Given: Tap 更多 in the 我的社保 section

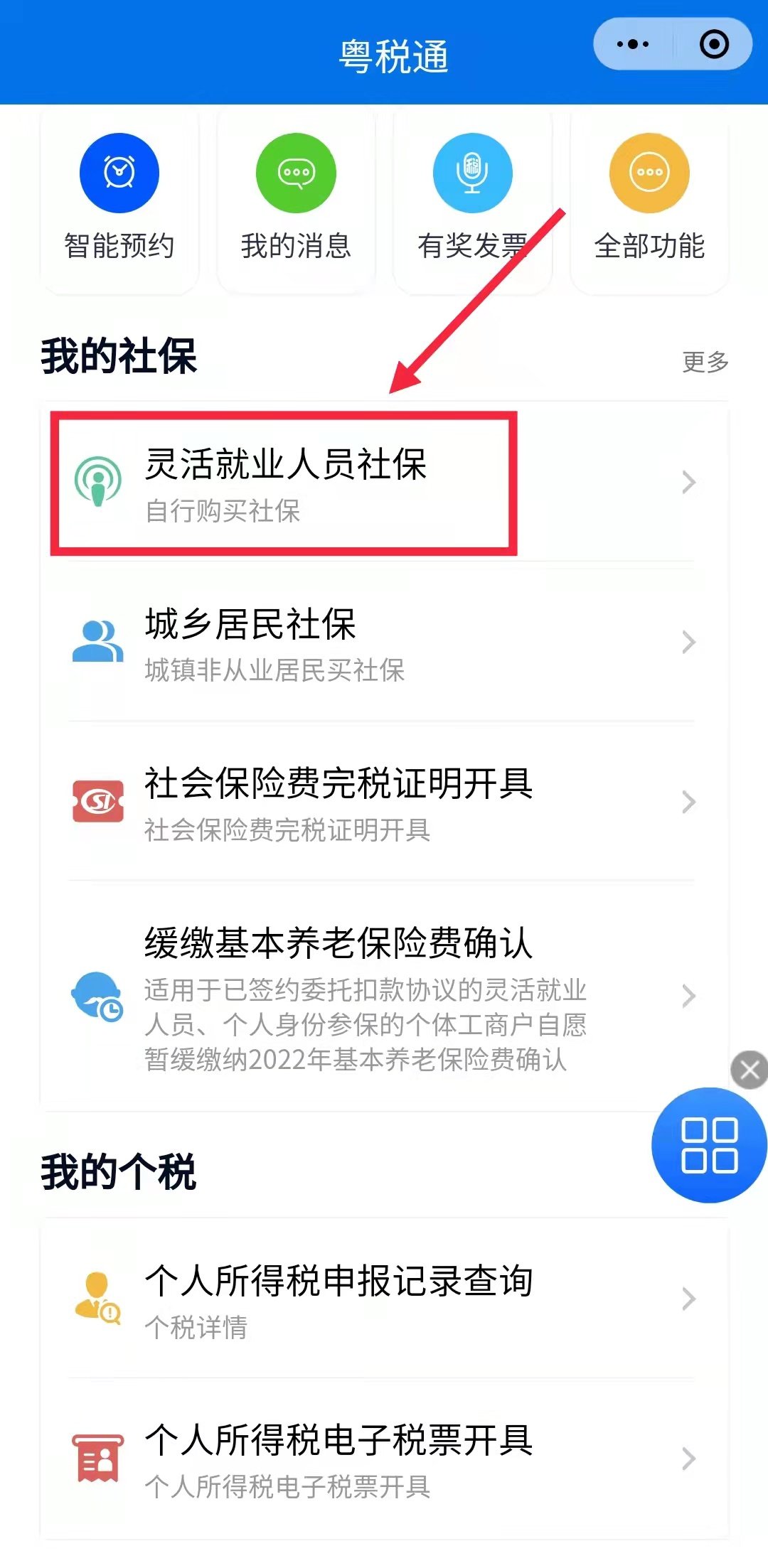Looking at the screenshot, I should tap(705, 362).
